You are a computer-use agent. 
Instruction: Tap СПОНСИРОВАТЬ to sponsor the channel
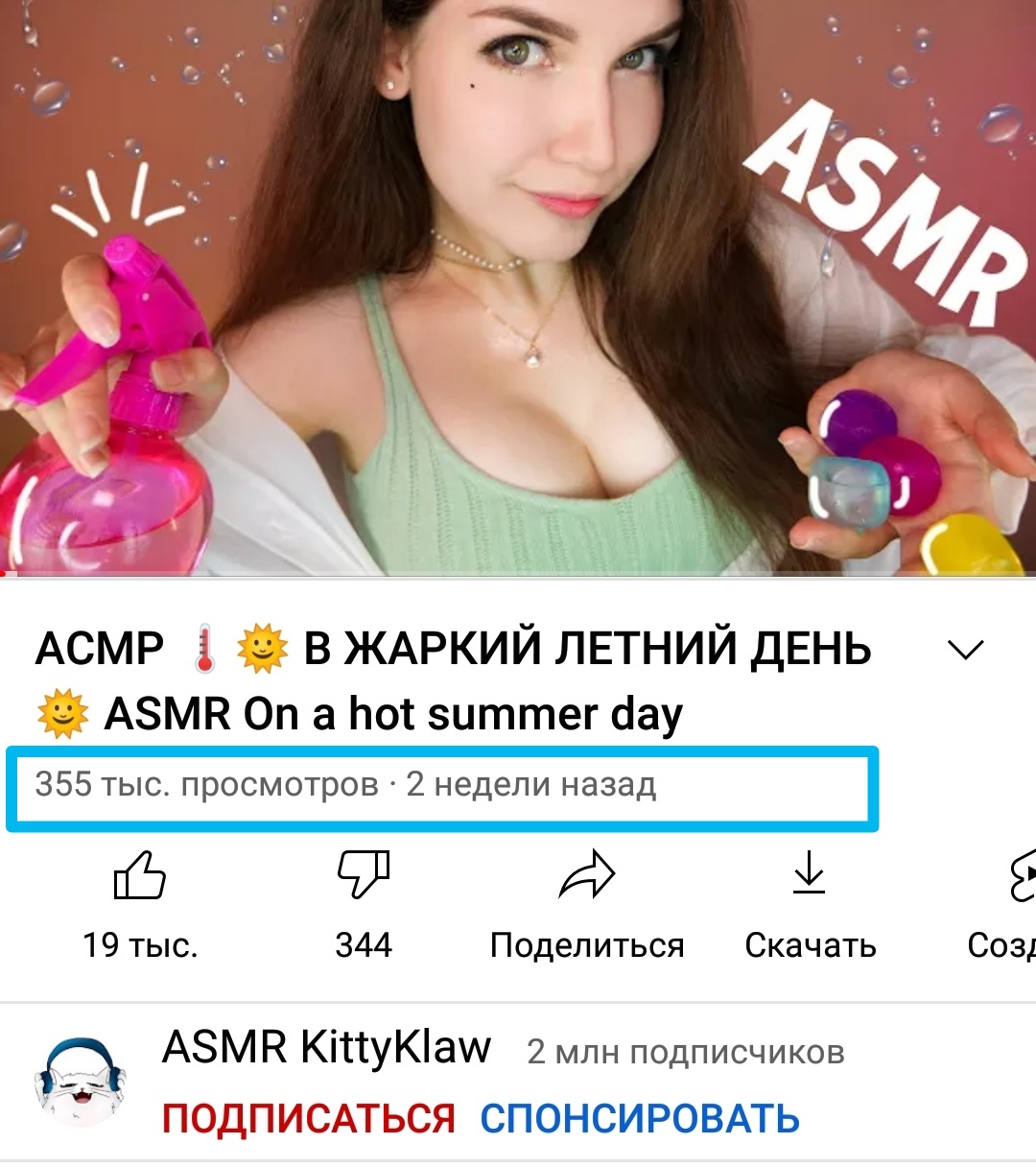point(640,1119)
